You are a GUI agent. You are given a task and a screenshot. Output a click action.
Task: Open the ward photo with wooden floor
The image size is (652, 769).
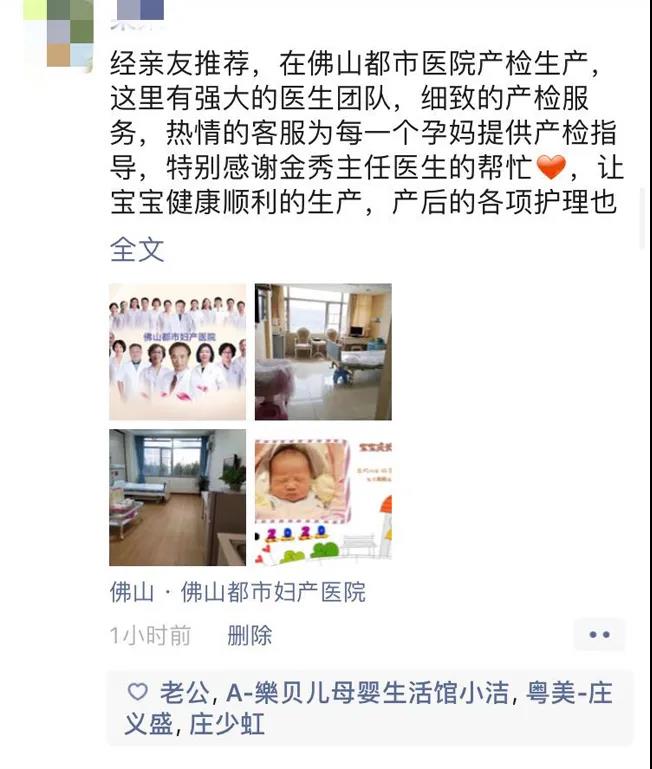point(177,497)
